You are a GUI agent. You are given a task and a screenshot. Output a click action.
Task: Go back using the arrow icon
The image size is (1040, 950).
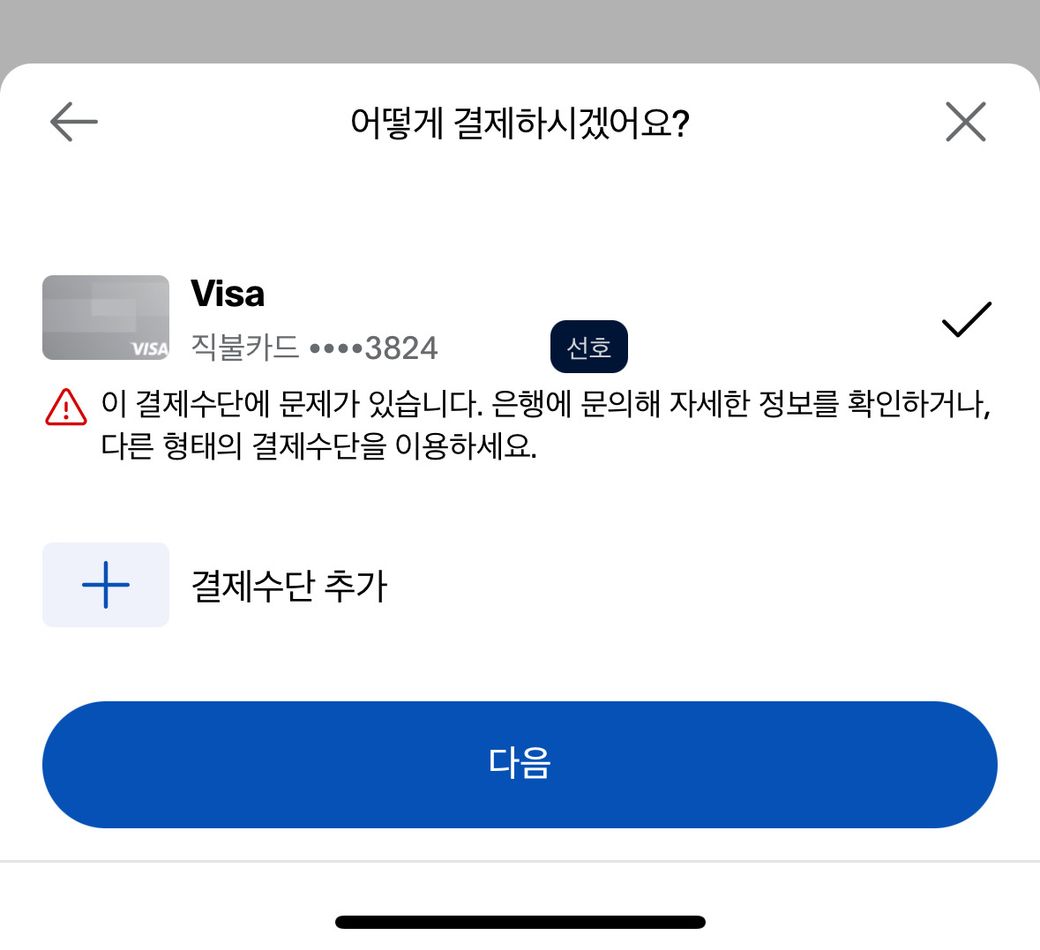[x=74, y=122]
